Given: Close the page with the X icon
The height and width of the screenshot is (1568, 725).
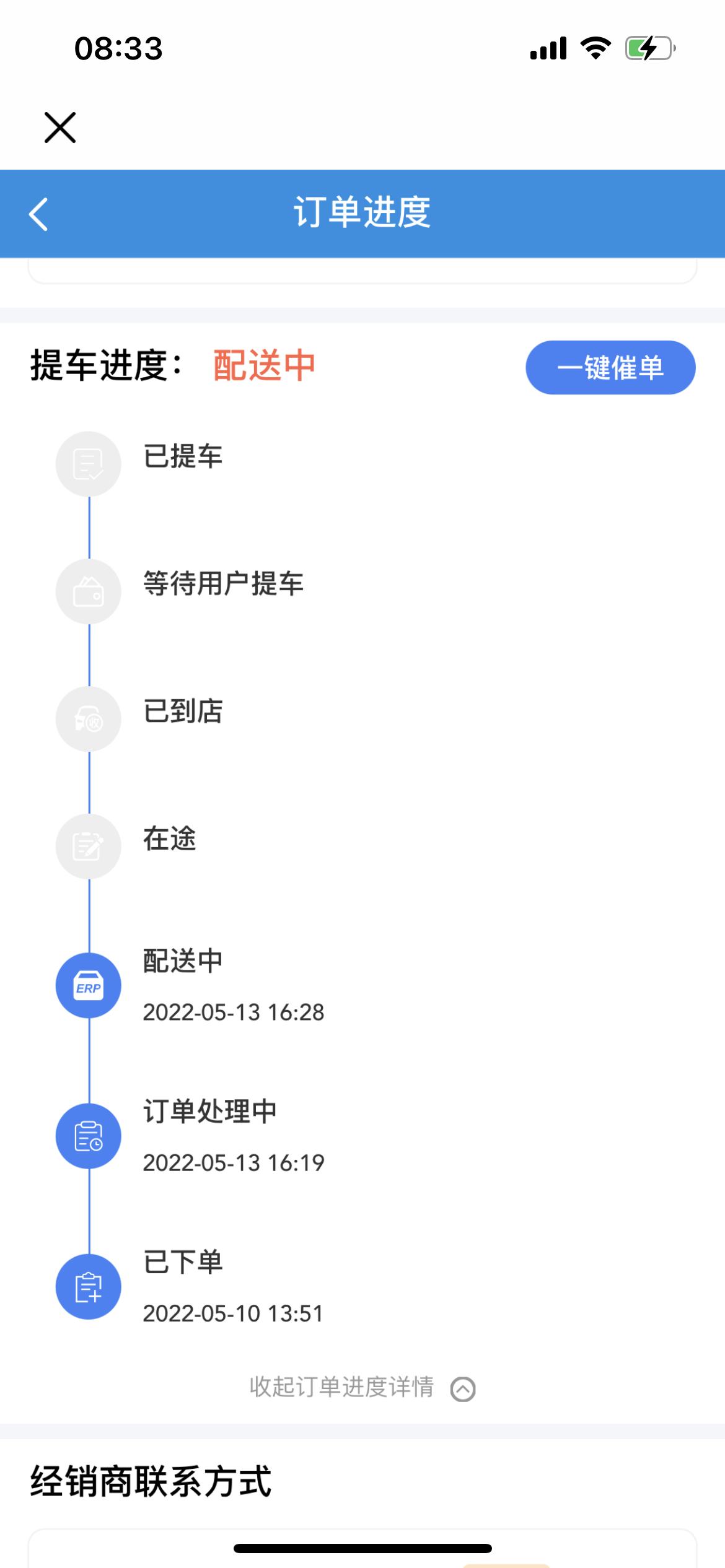Looking at the screenshot, I should pos(60,128).
